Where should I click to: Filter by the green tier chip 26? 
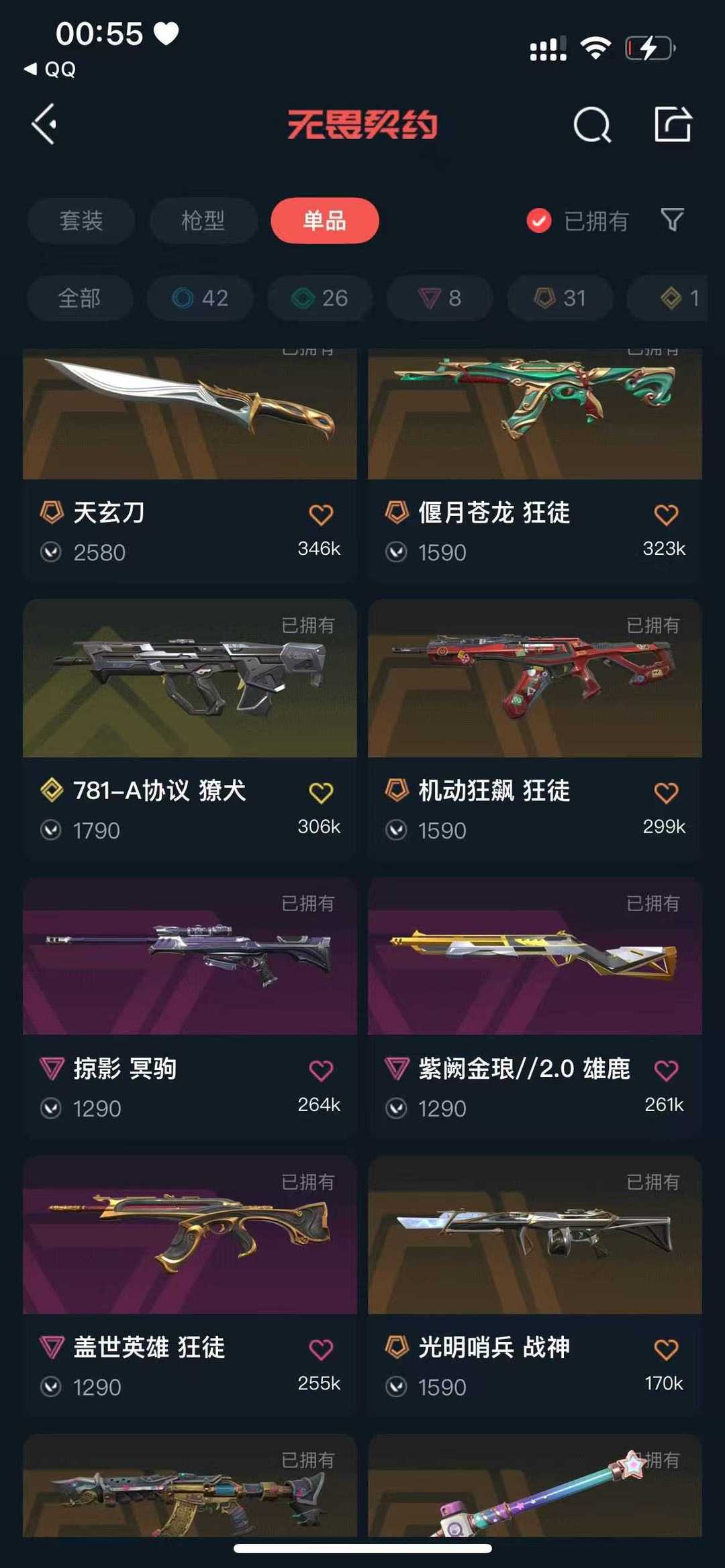[x=320, y=298]
